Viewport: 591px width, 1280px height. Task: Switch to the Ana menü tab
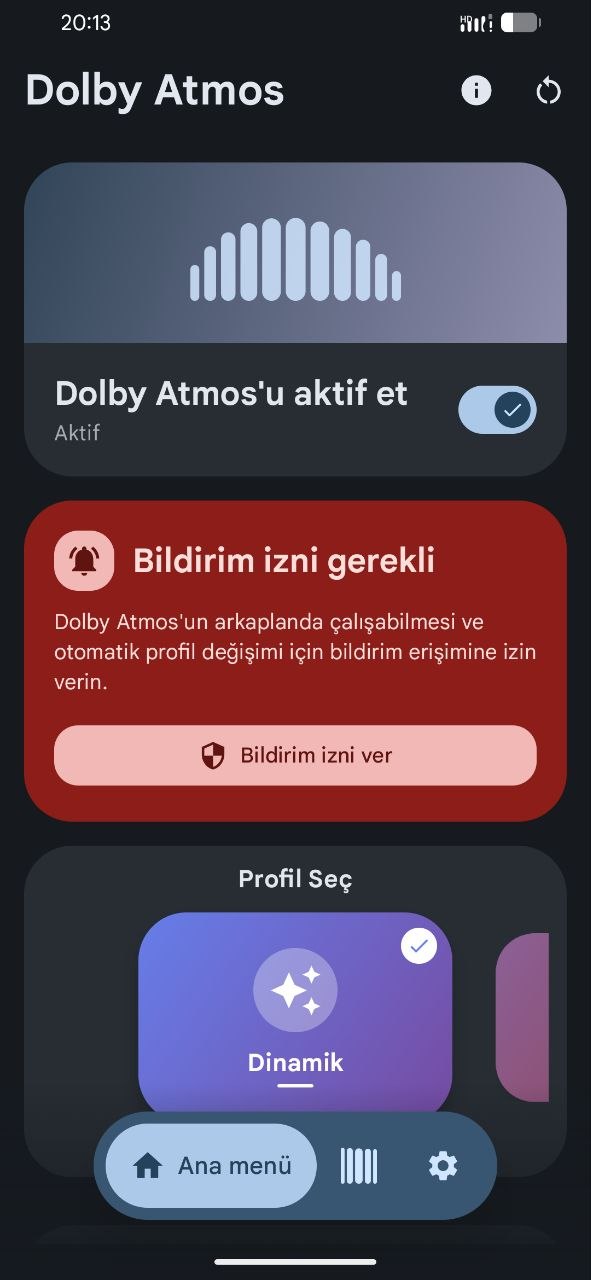point(211,1166)
